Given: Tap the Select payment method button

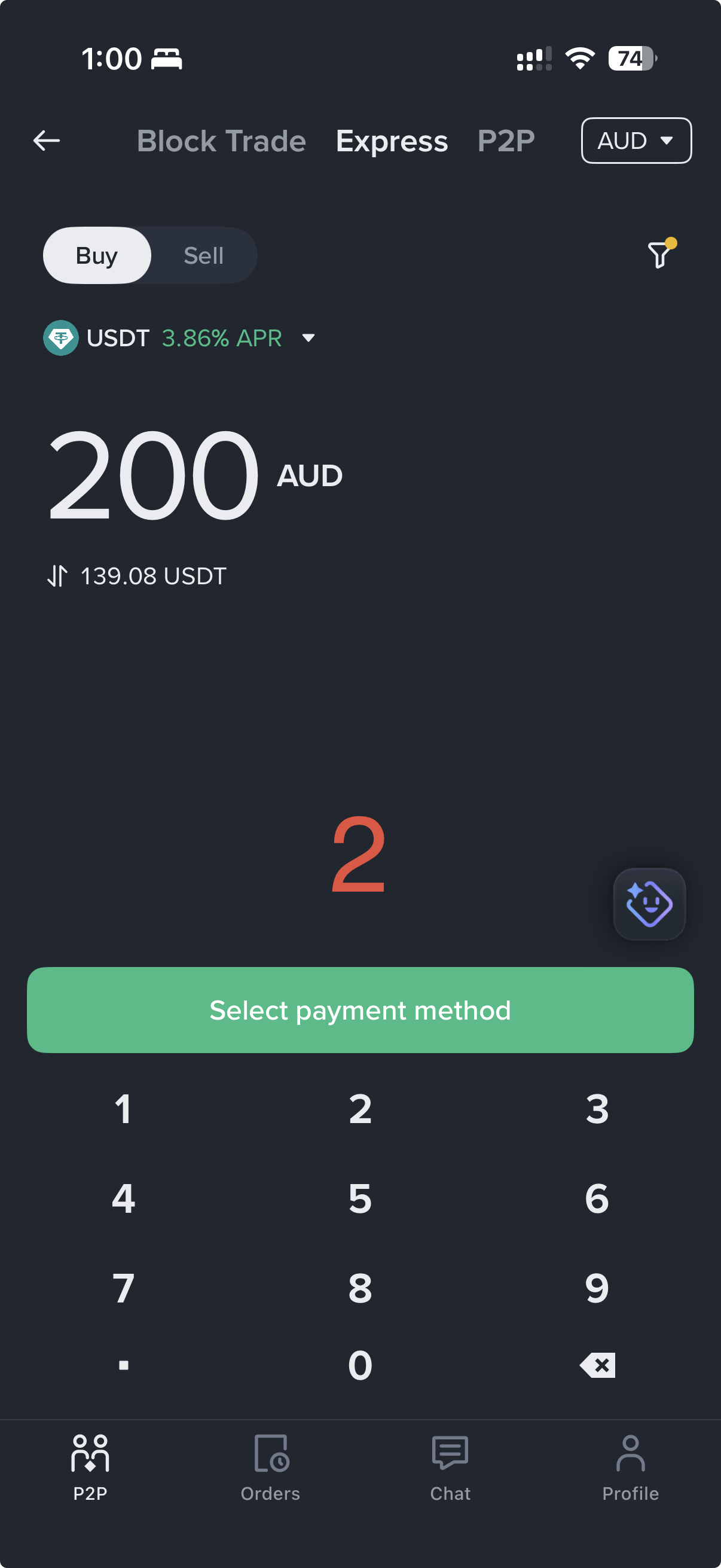Looking at the screenshot, I should (x=360, y=1010).
